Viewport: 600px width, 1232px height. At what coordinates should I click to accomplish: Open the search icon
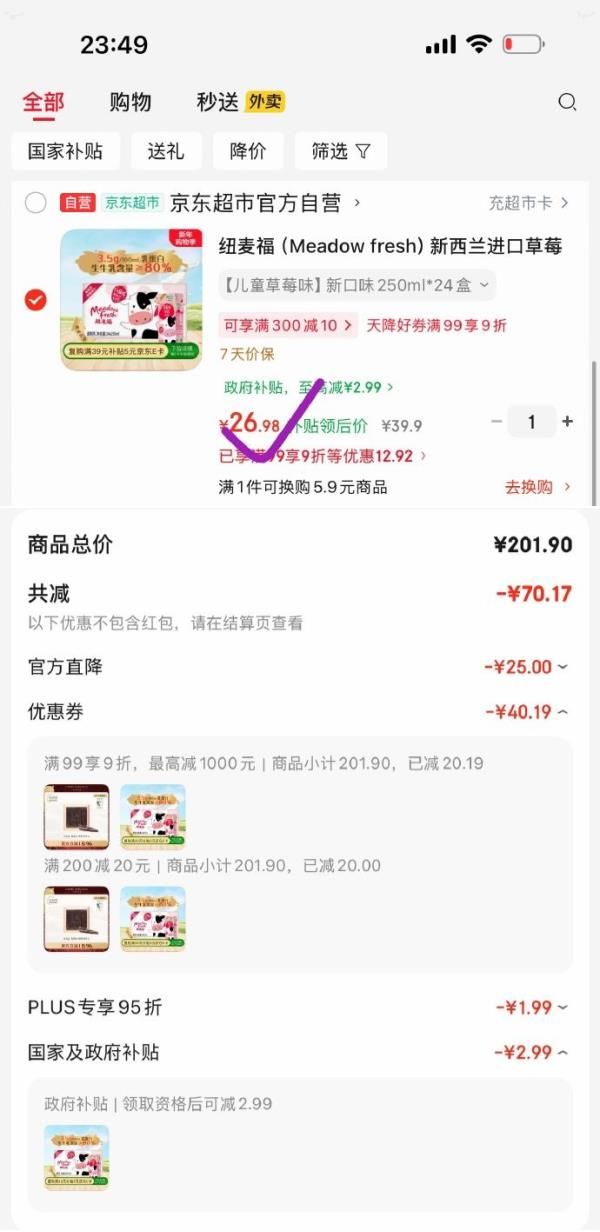click(567, 102)
